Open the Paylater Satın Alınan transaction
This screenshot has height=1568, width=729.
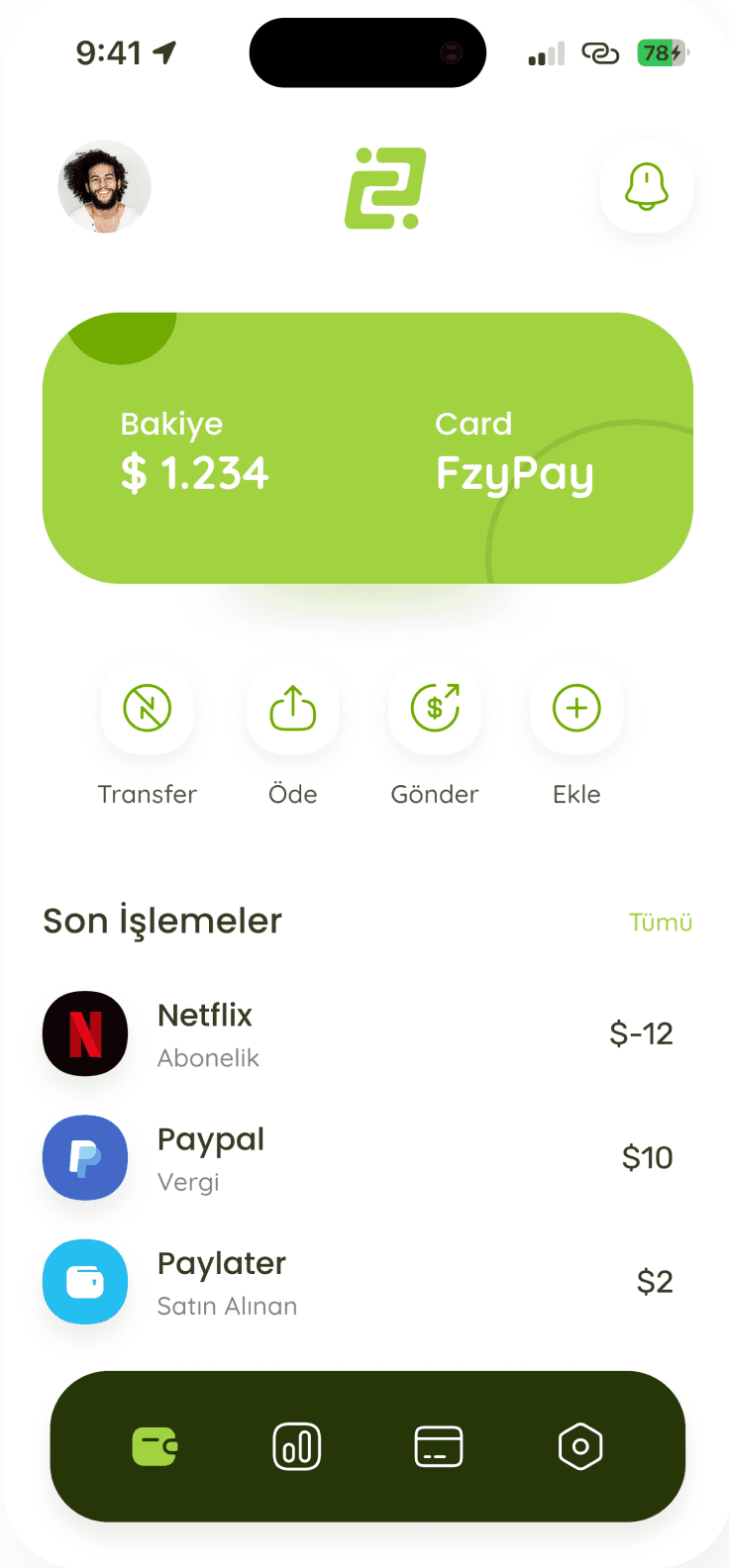358,1282
